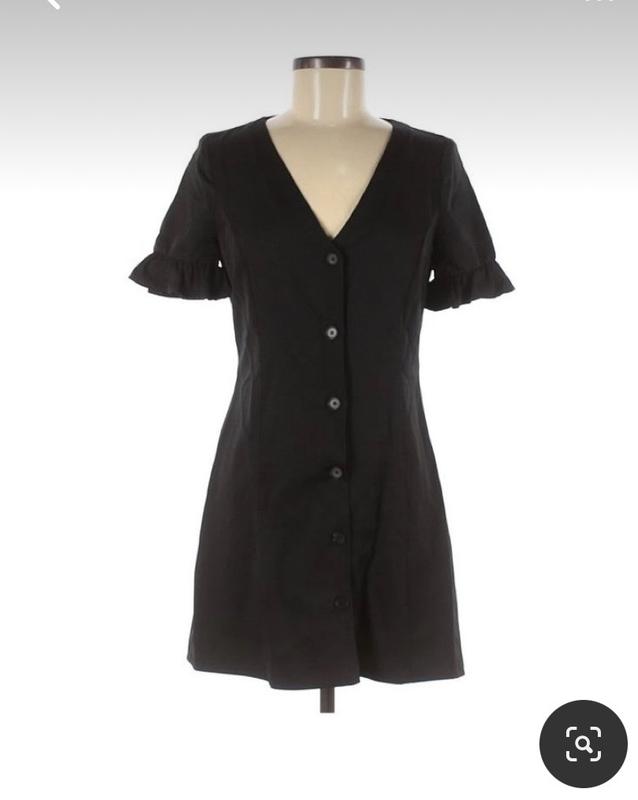This screenshot has width=638, height=800.
Task: Go back using the top-left arrow
Action: [52, 4]
